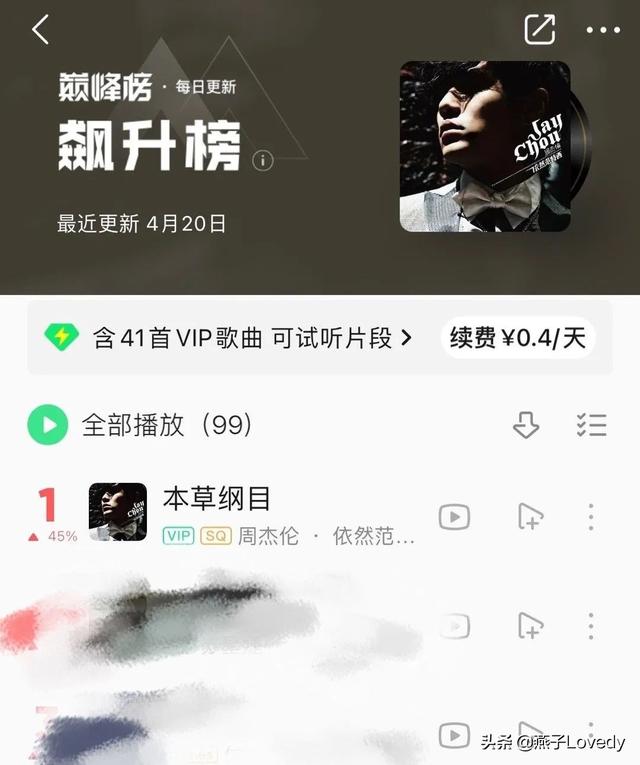Download all songs in the chart
The width and height of the screenshot is (640, 765).
[525, 426]
